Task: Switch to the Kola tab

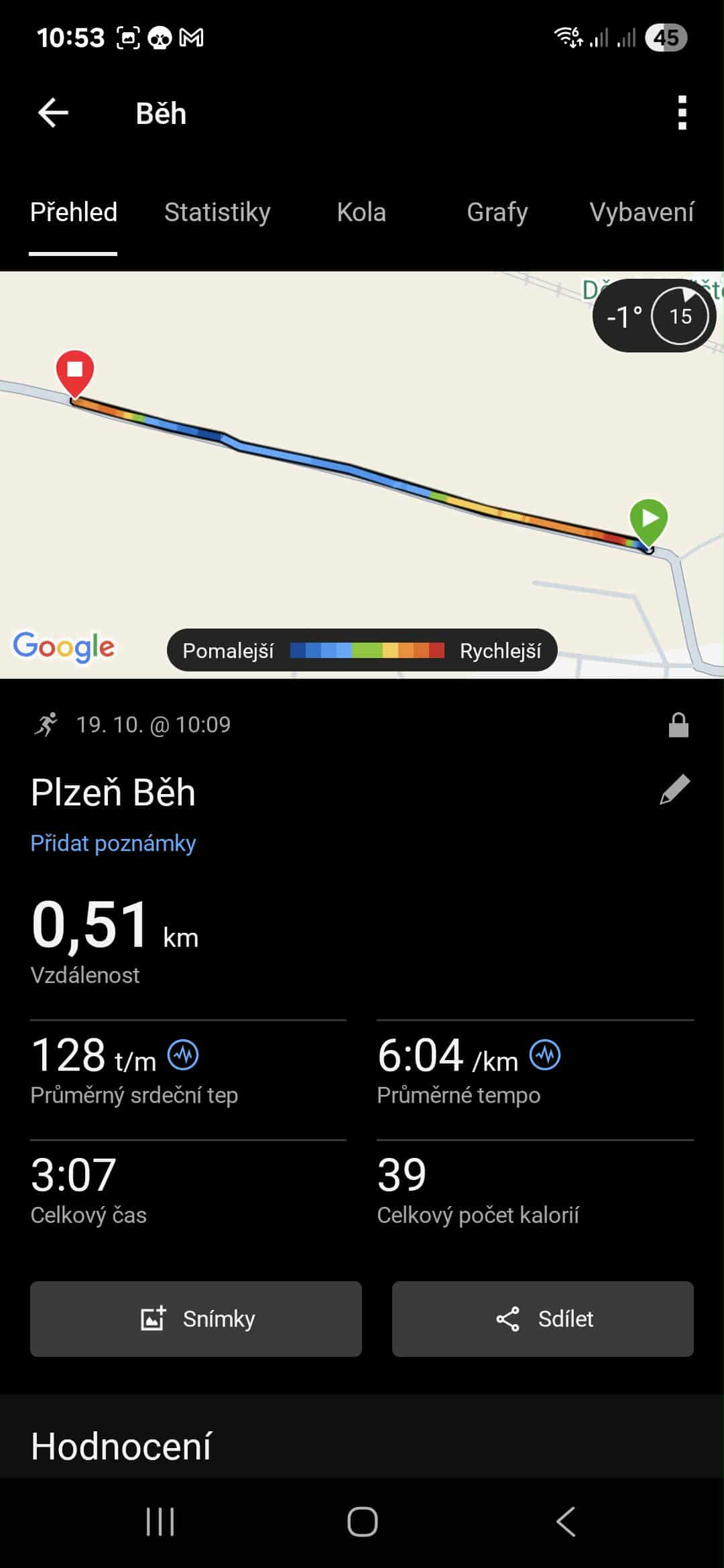Action: click(x=361, y=212)
